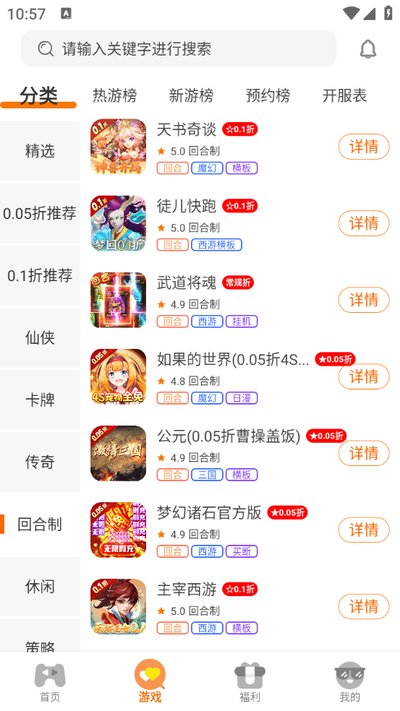Open details for 徒儿快跑

[x=364, y=223]
